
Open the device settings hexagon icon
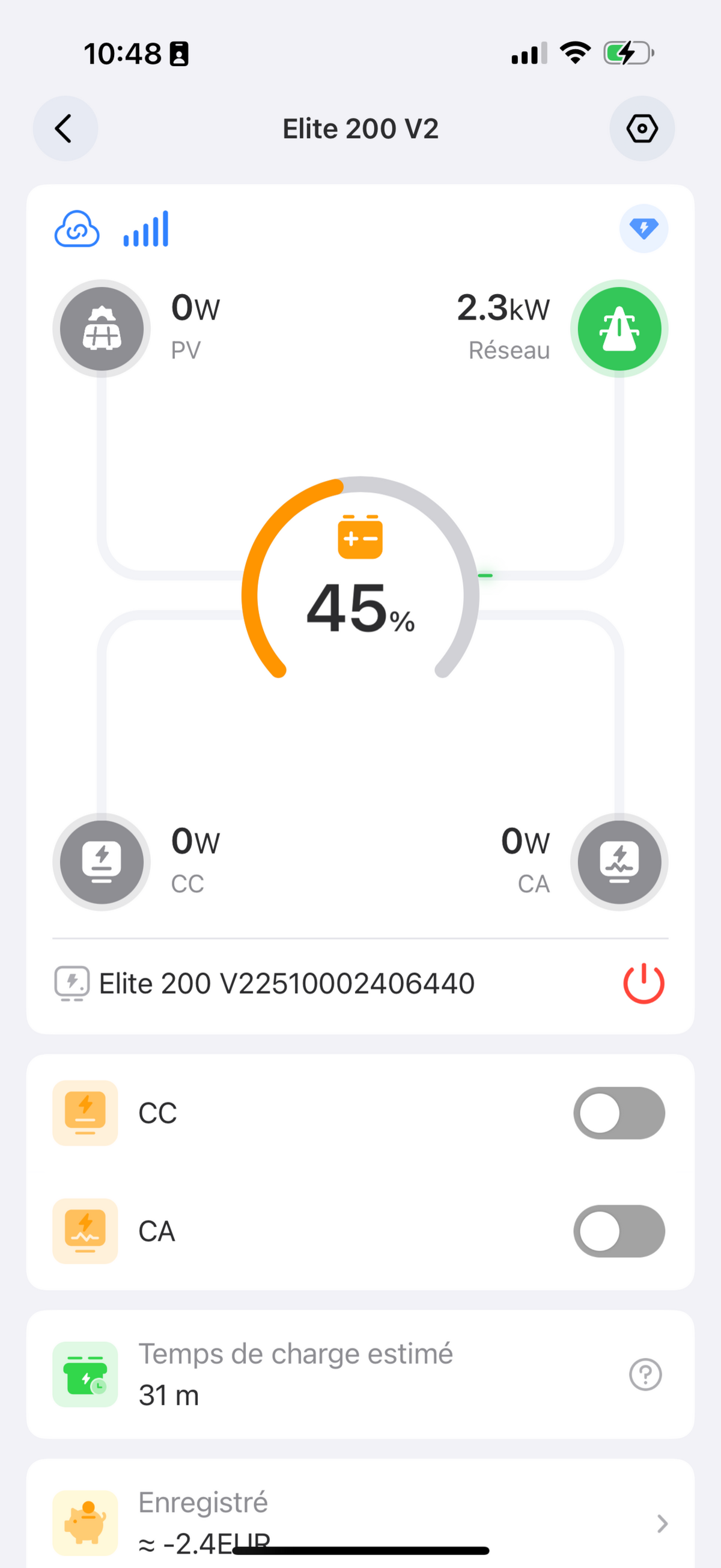[642, 129]
